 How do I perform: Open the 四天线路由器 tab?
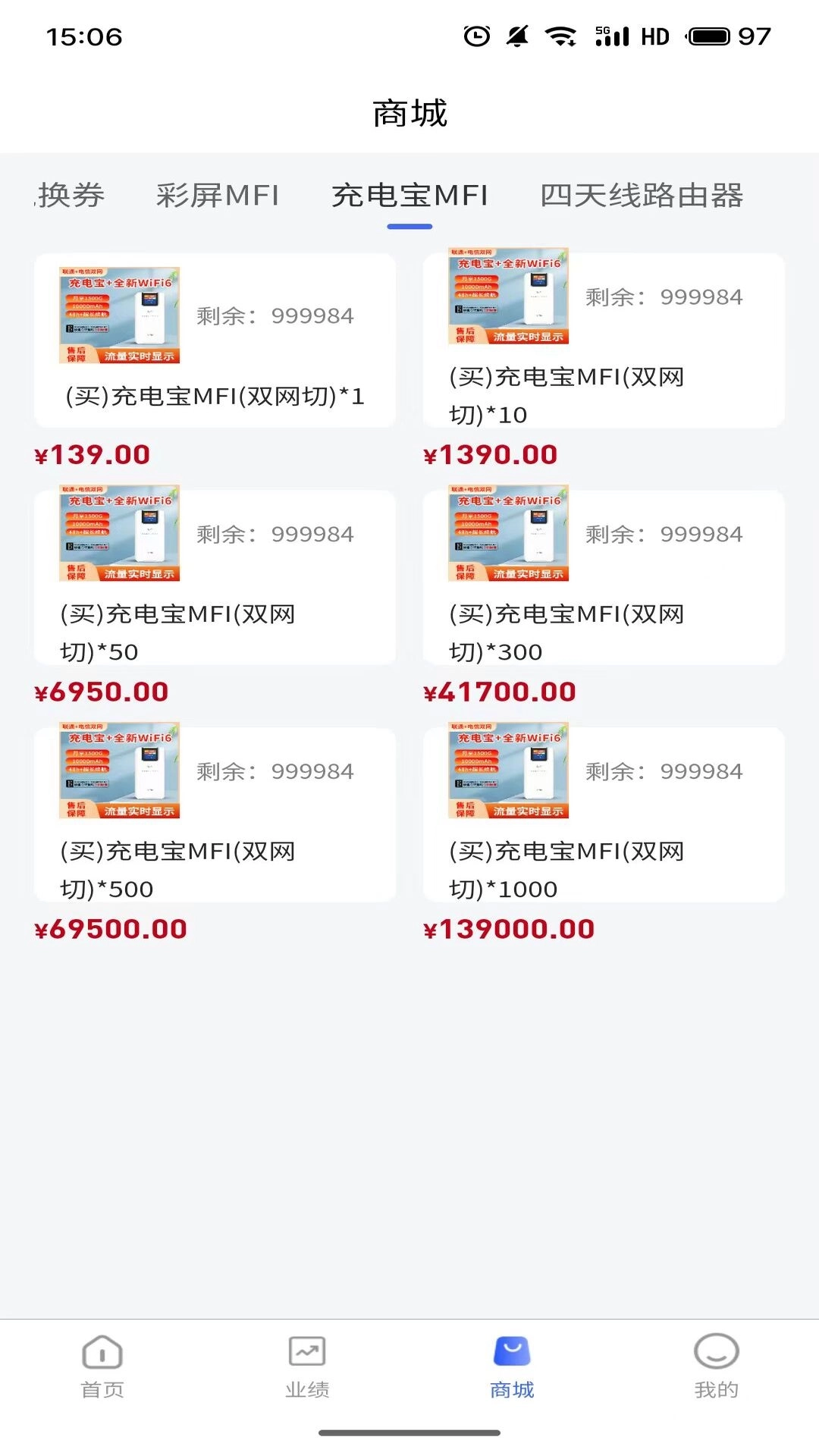(x=641, y=196)
